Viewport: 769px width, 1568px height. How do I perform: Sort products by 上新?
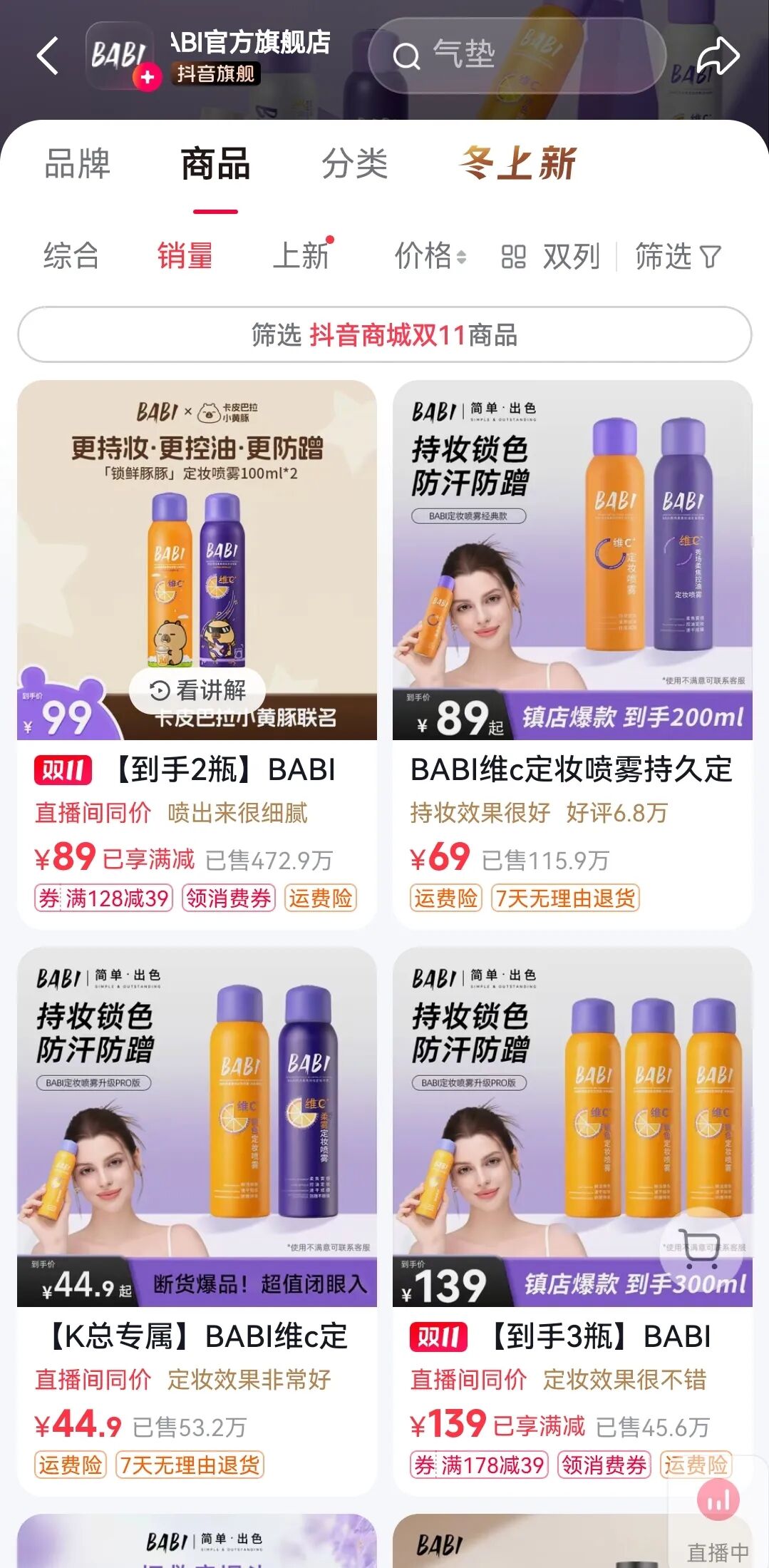point(301,256)
